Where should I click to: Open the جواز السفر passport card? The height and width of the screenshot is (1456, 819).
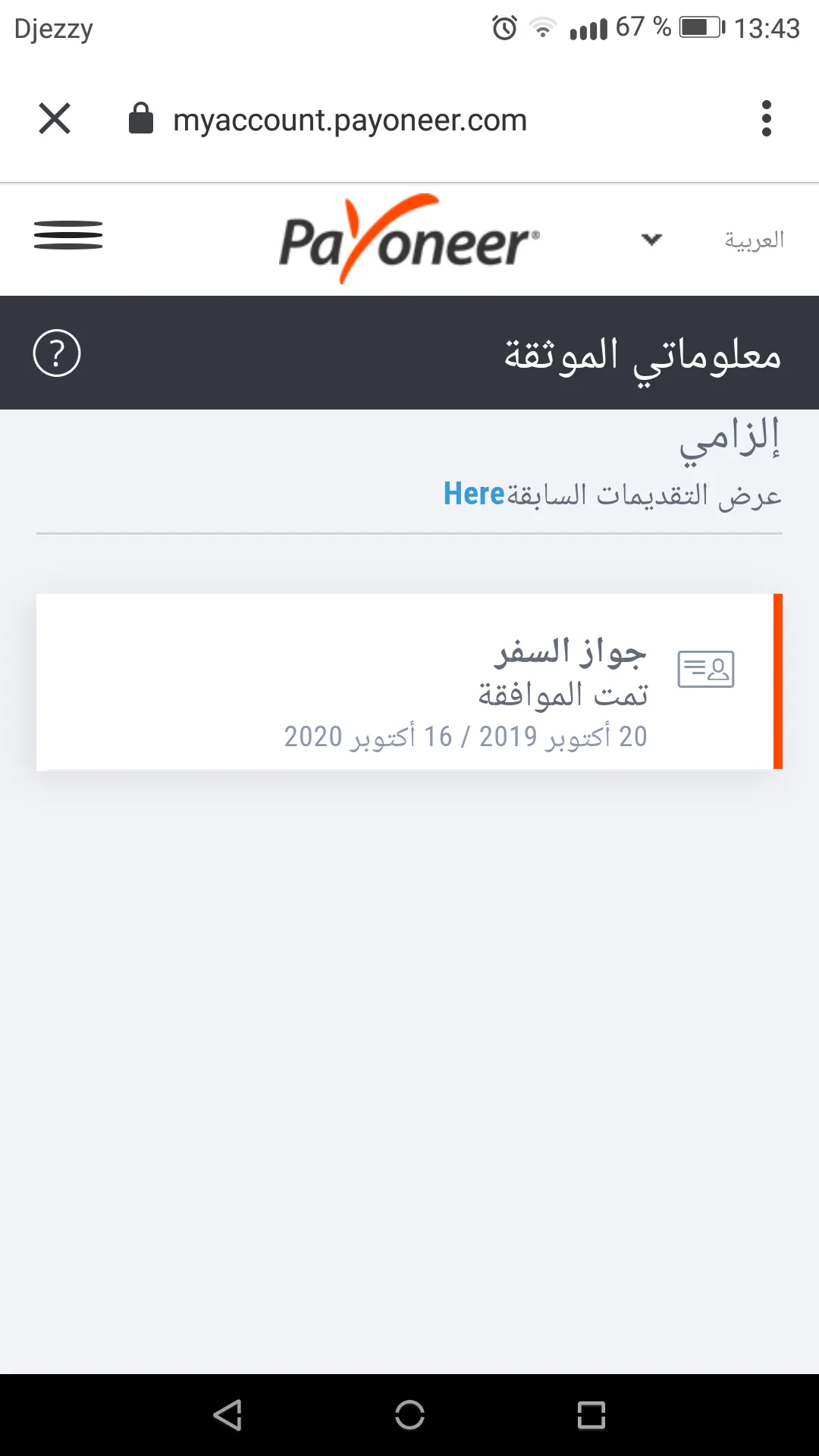[x=409, y=682]
